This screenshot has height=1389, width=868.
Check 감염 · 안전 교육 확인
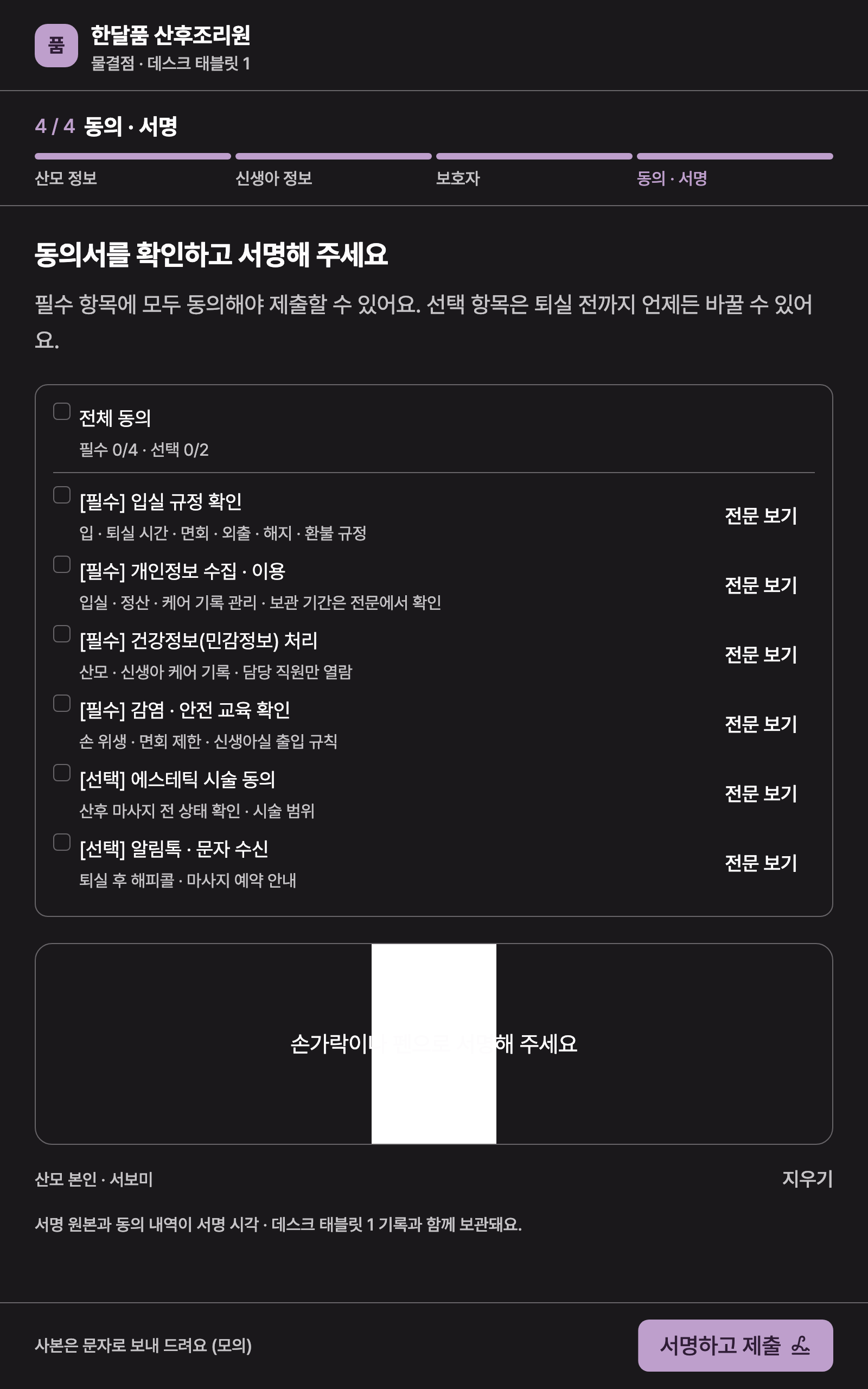pyautogui.click(x=61, y=703)
